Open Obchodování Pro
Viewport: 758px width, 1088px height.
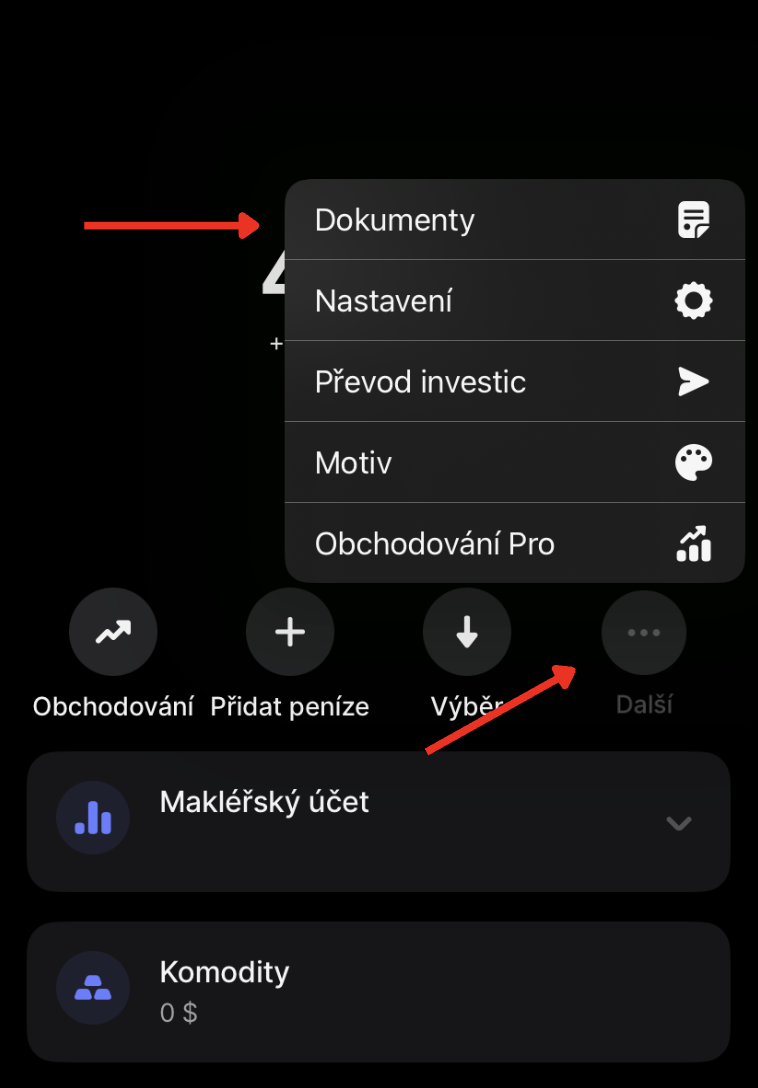[x=514, y=544]
